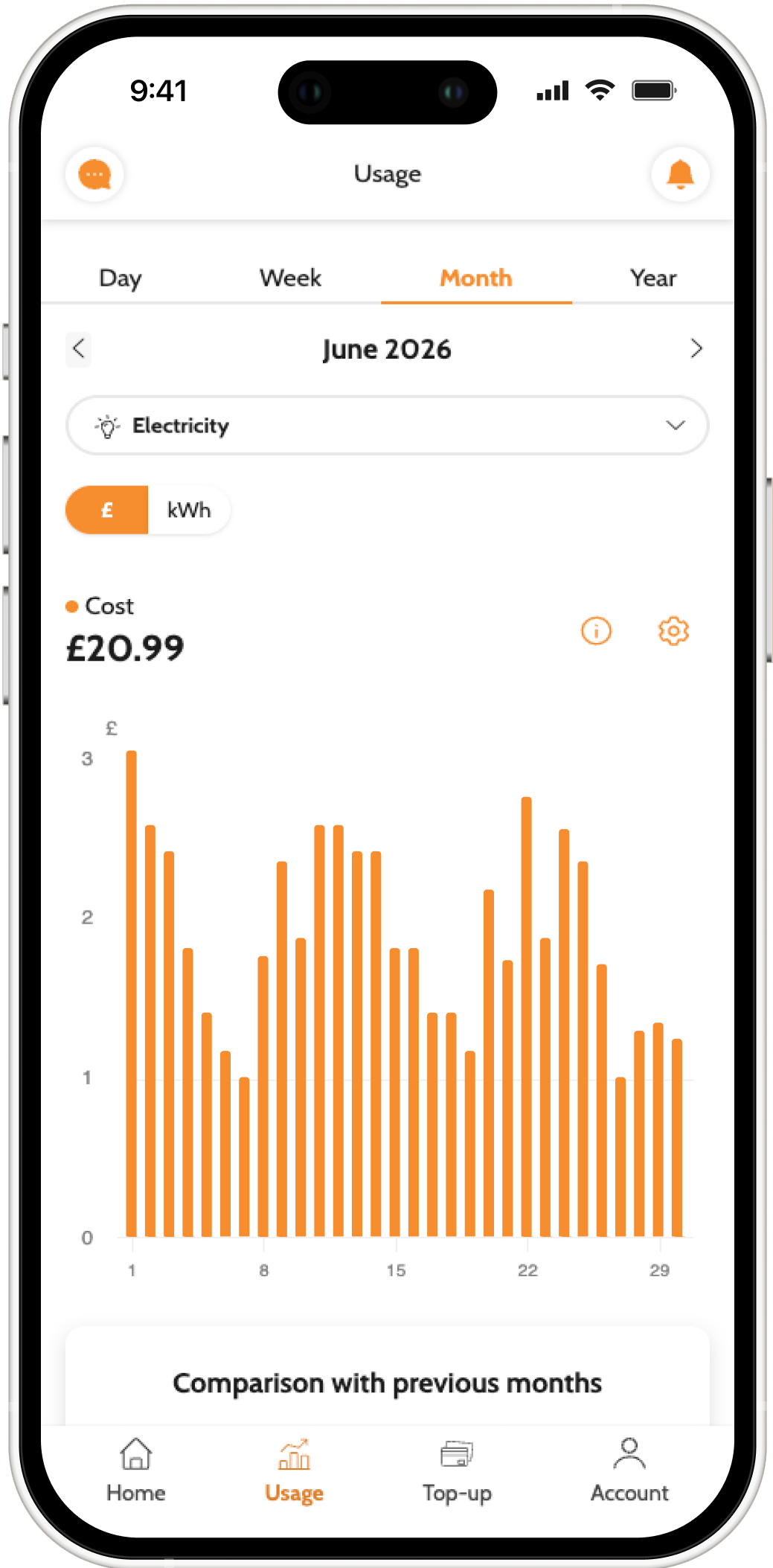Viewport: 773px width, 1568px height.
Task: Switch to the Day tab
Action: click(121, 278)
